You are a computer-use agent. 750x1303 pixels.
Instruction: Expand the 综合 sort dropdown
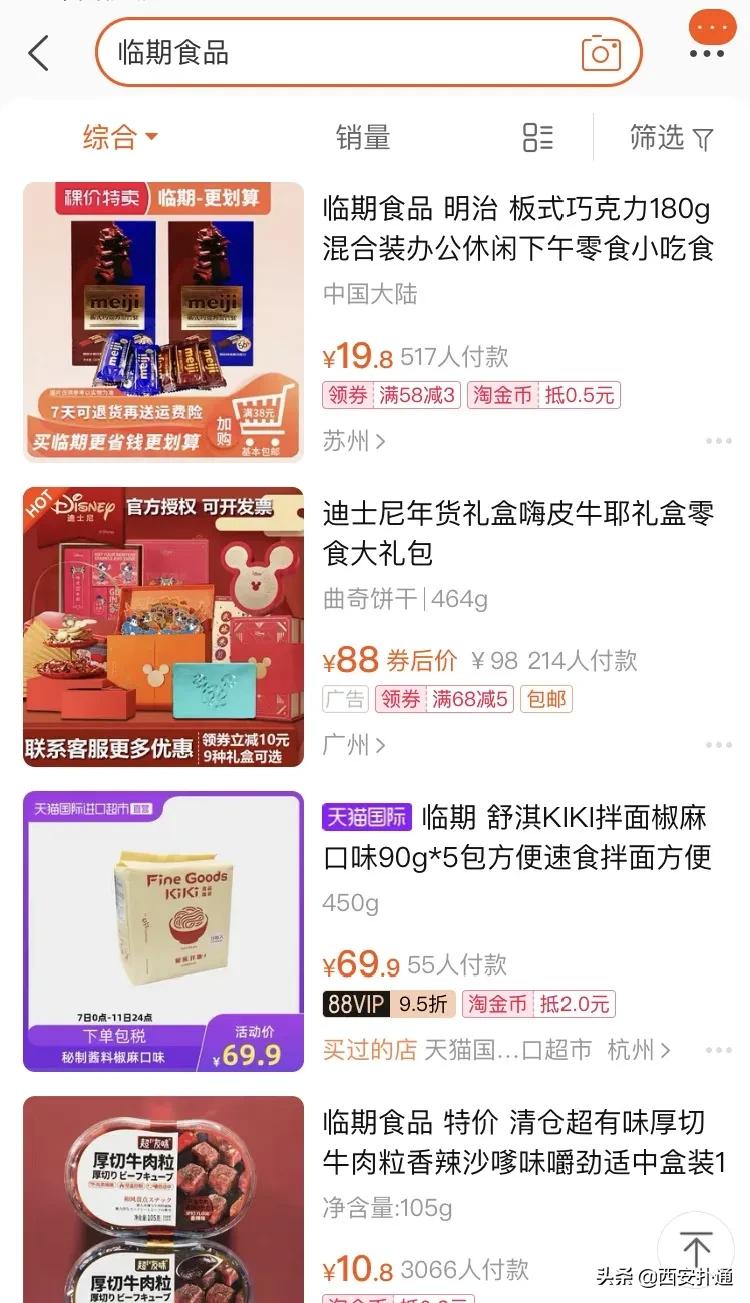(x=122, y=137)
